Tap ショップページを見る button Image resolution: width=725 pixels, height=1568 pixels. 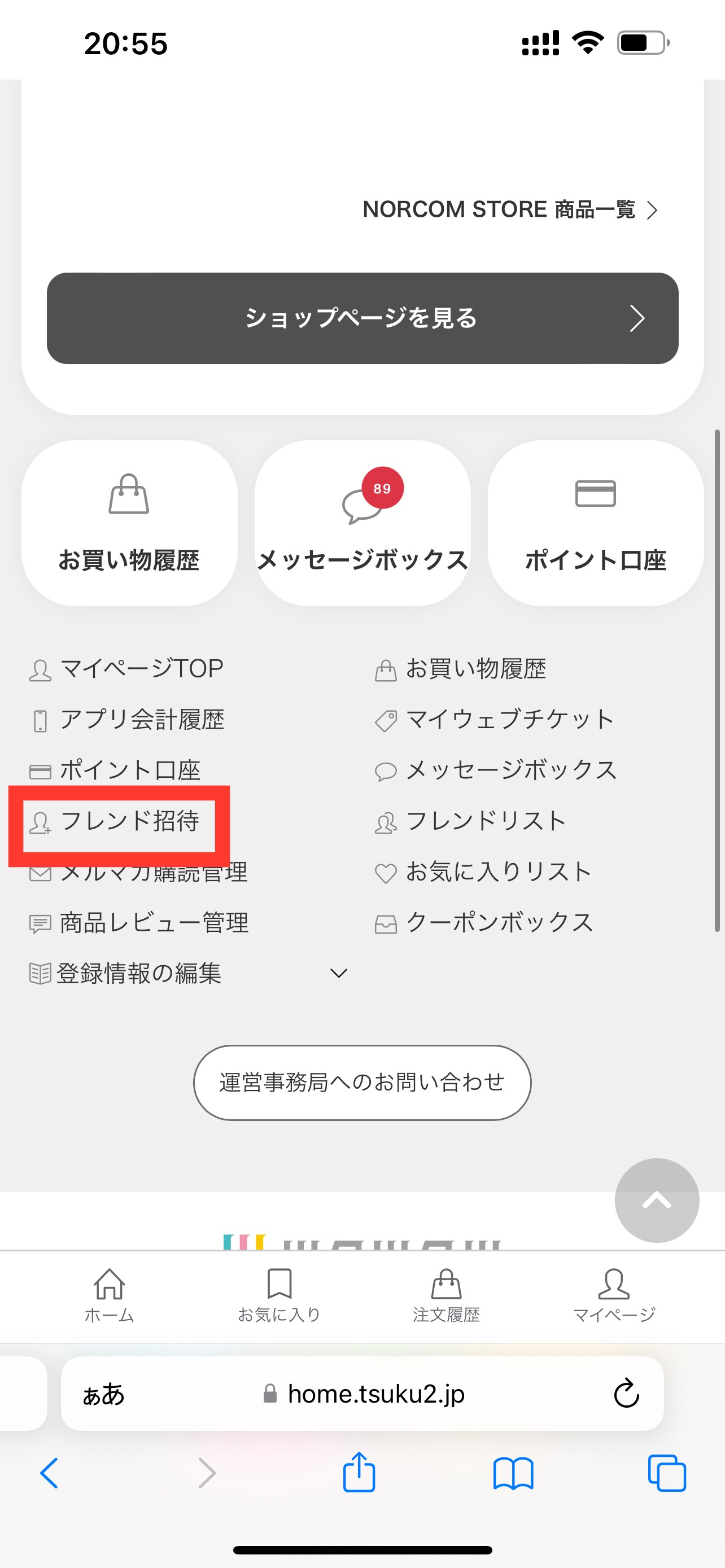click(362, 318)
